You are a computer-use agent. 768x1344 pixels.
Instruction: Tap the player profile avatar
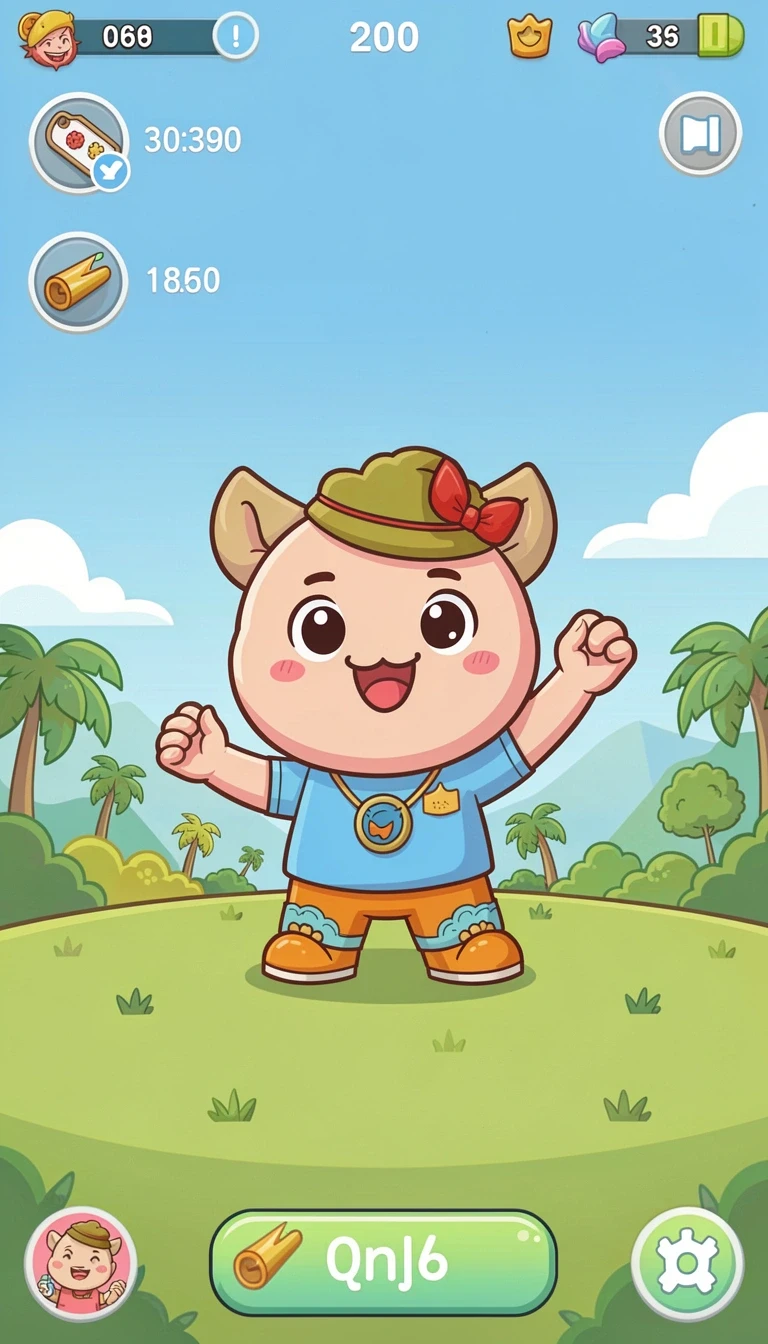(x=48, y=38)
